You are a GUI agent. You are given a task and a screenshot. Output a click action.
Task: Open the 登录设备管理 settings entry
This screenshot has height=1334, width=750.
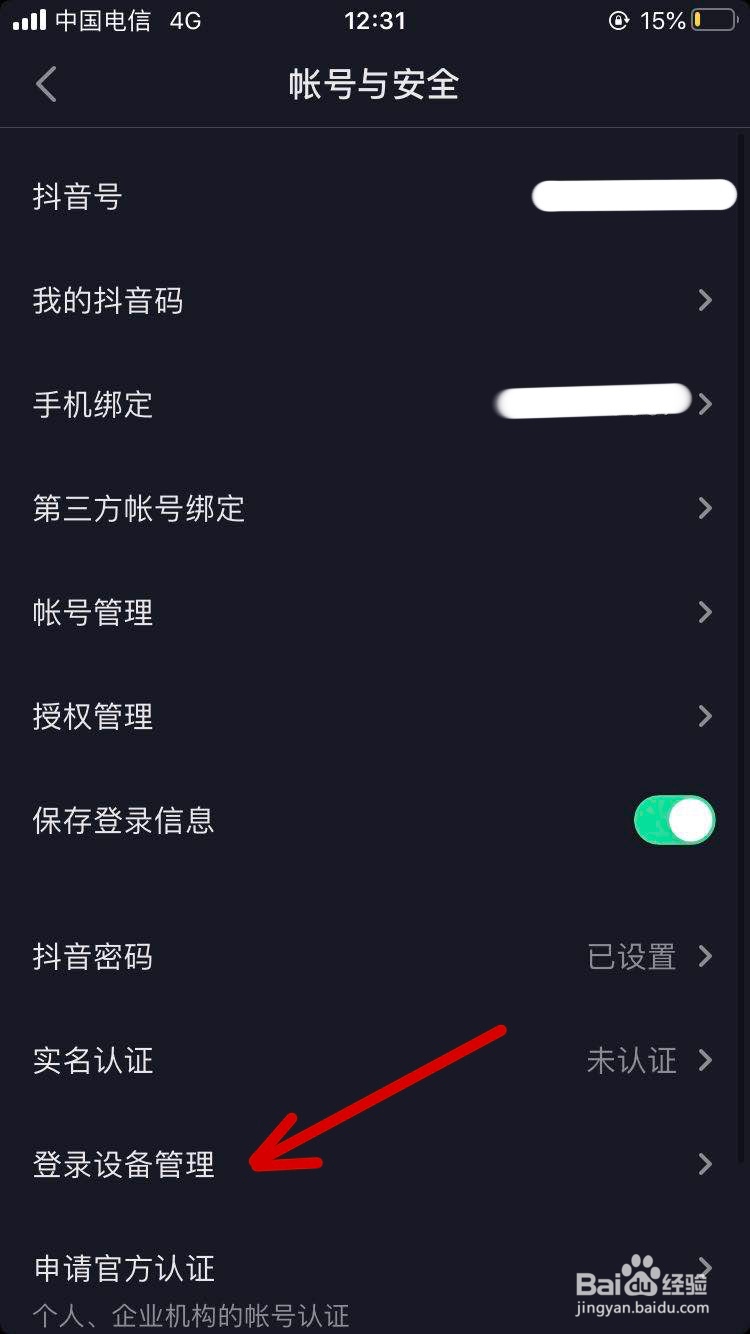(375, 1165)
